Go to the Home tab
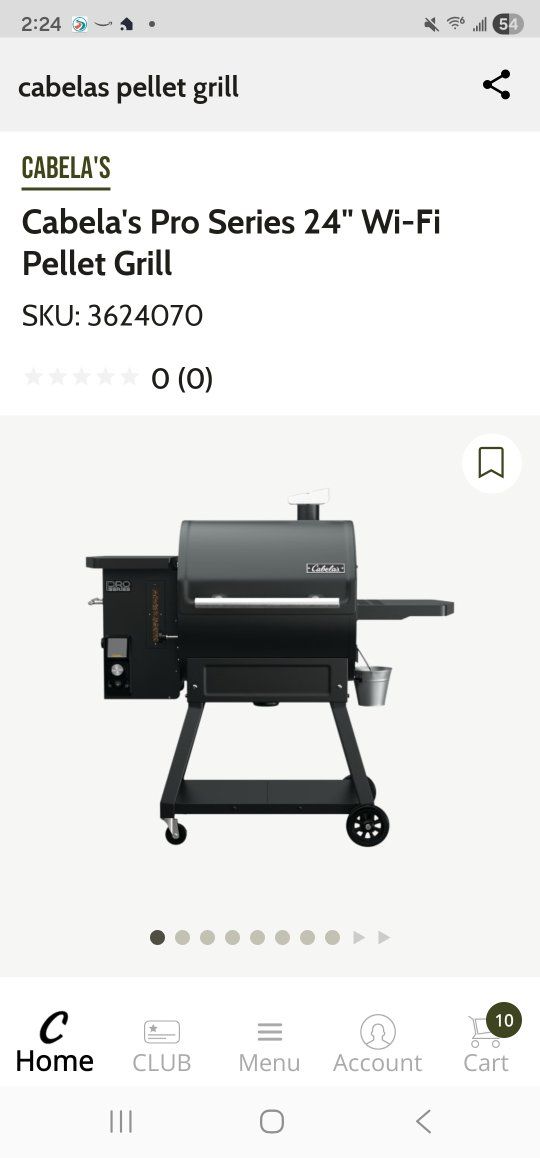 coord(55,1042)
